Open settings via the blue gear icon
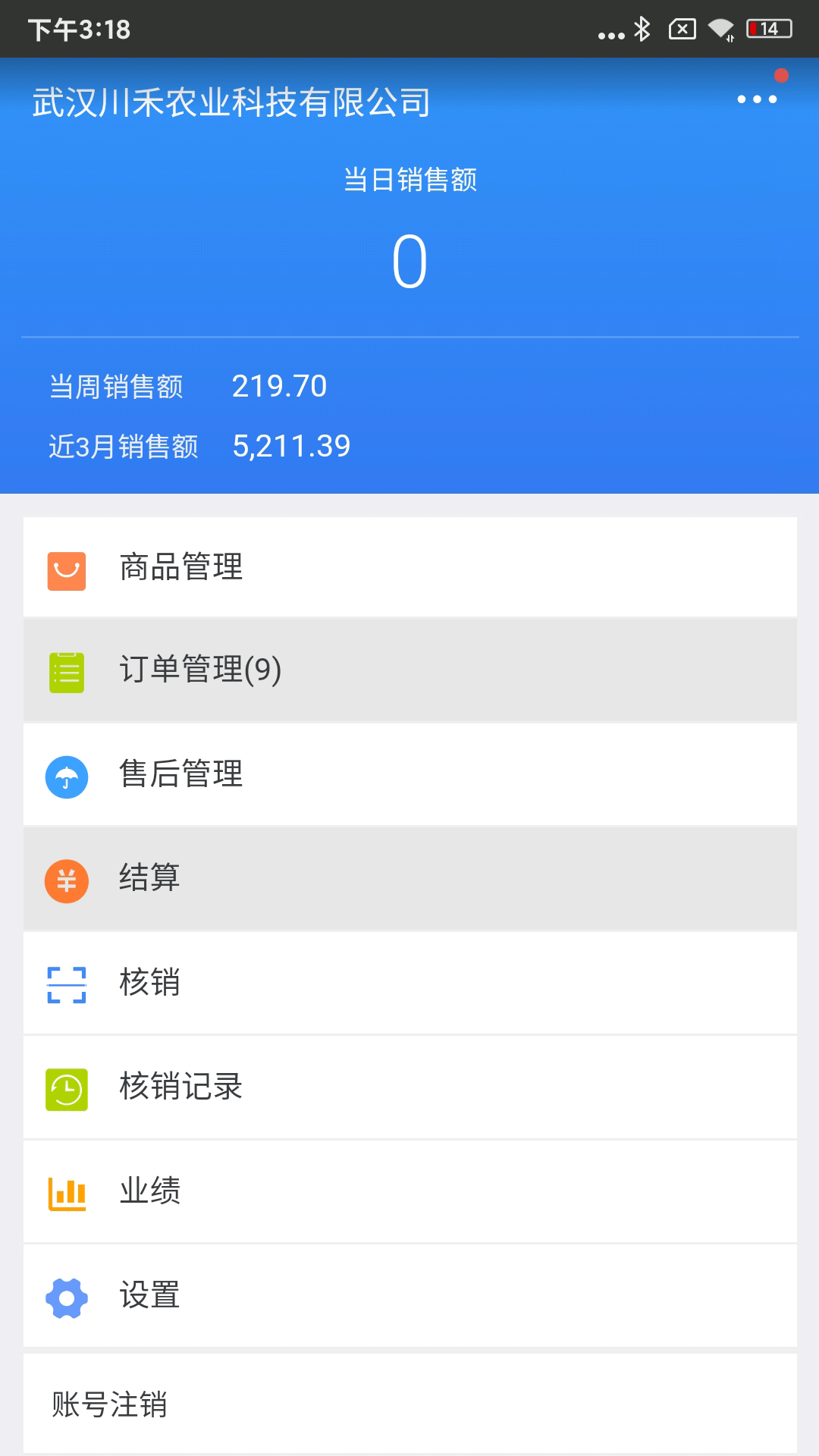This screenshot has width=819, height=1456. [67, 1294]
